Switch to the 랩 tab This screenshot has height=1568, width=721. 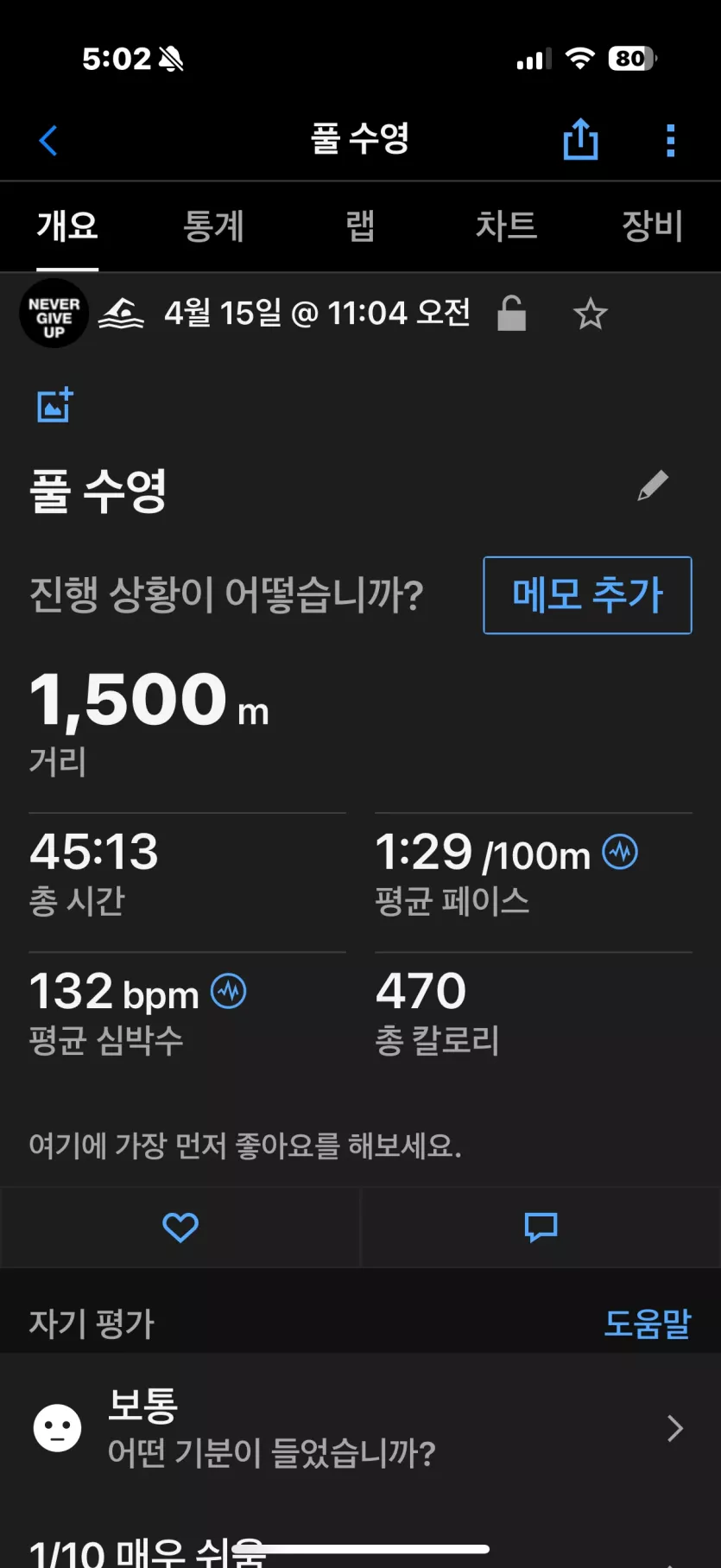click(360, 226)
